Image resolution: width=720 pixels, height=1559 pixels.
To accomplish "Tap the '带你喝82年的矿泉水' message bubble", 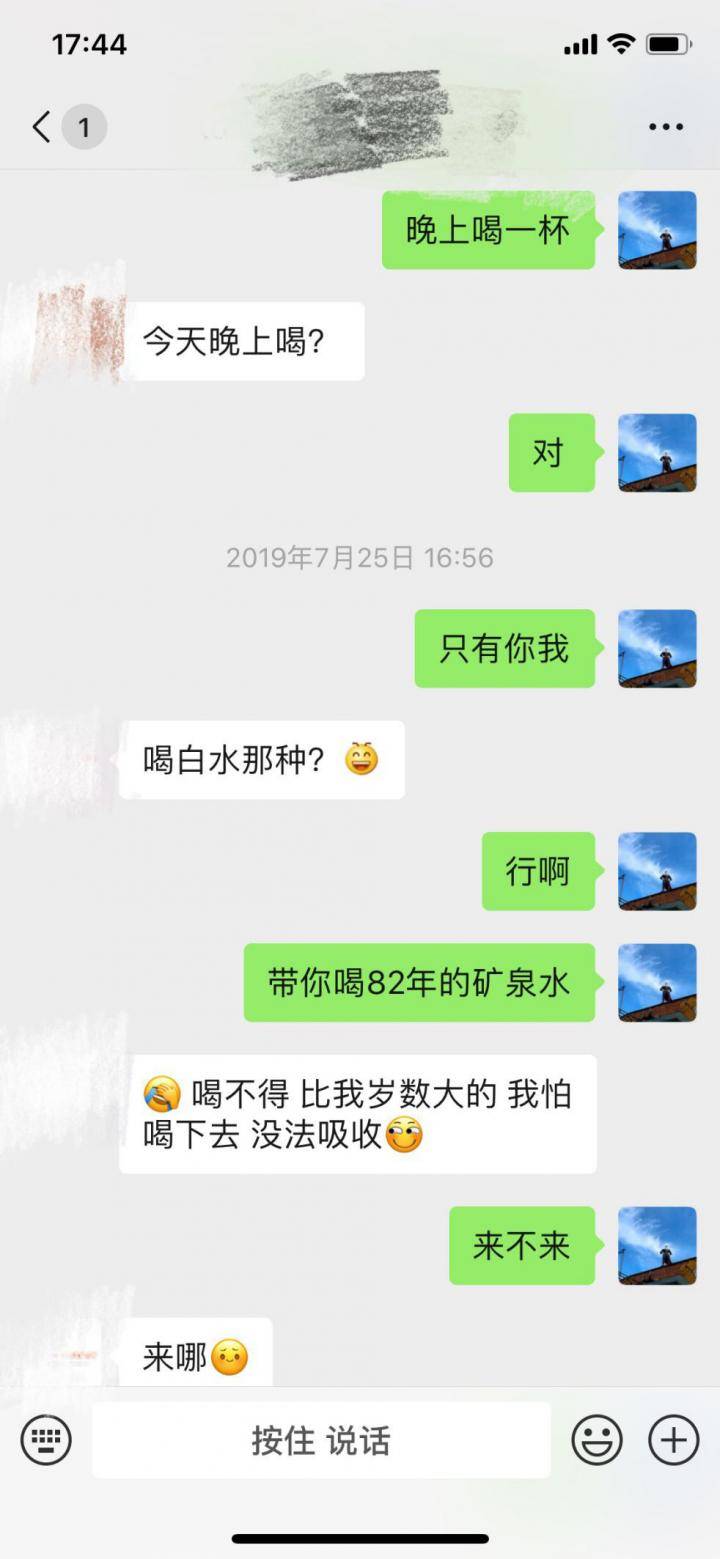I will [x=419, y=983].
